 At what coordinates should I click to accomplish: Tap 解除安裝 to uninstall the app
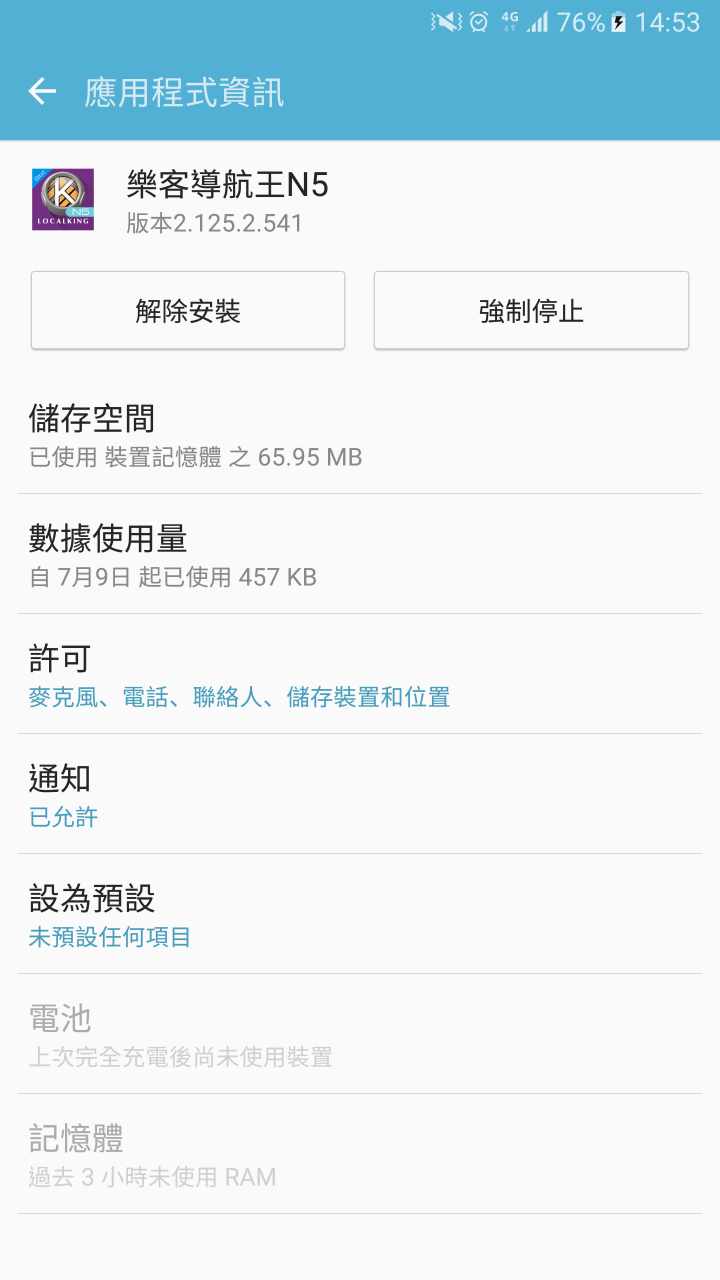pos(188,310)
